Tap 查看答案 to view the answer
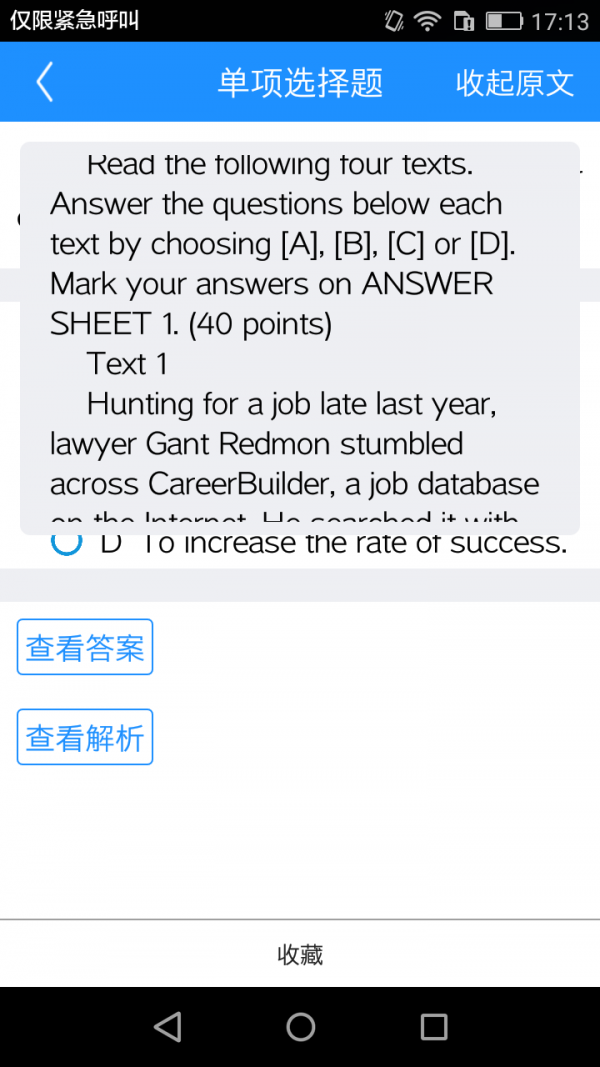This screenshot has height=1067, width=600. click(85, 647)
